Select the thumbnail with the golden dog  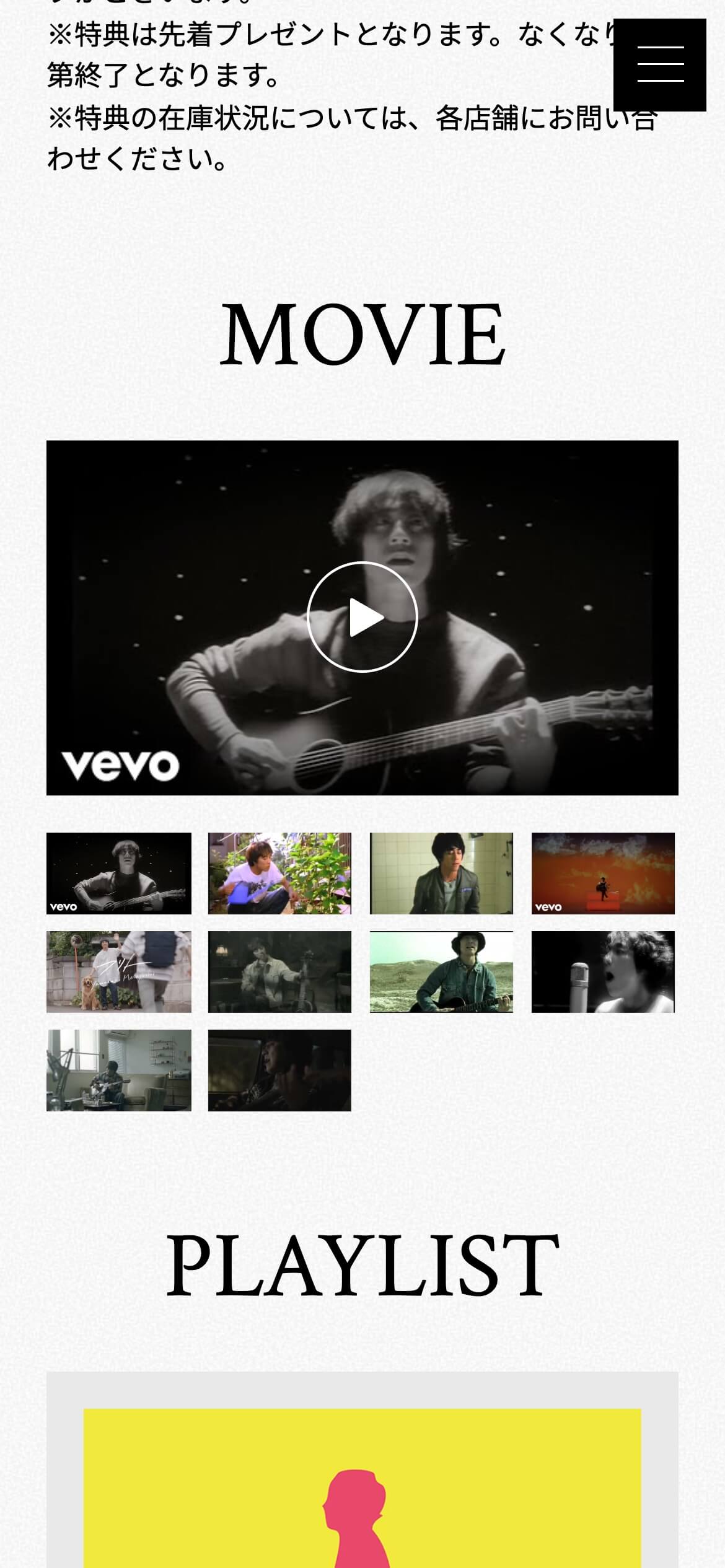119,971
